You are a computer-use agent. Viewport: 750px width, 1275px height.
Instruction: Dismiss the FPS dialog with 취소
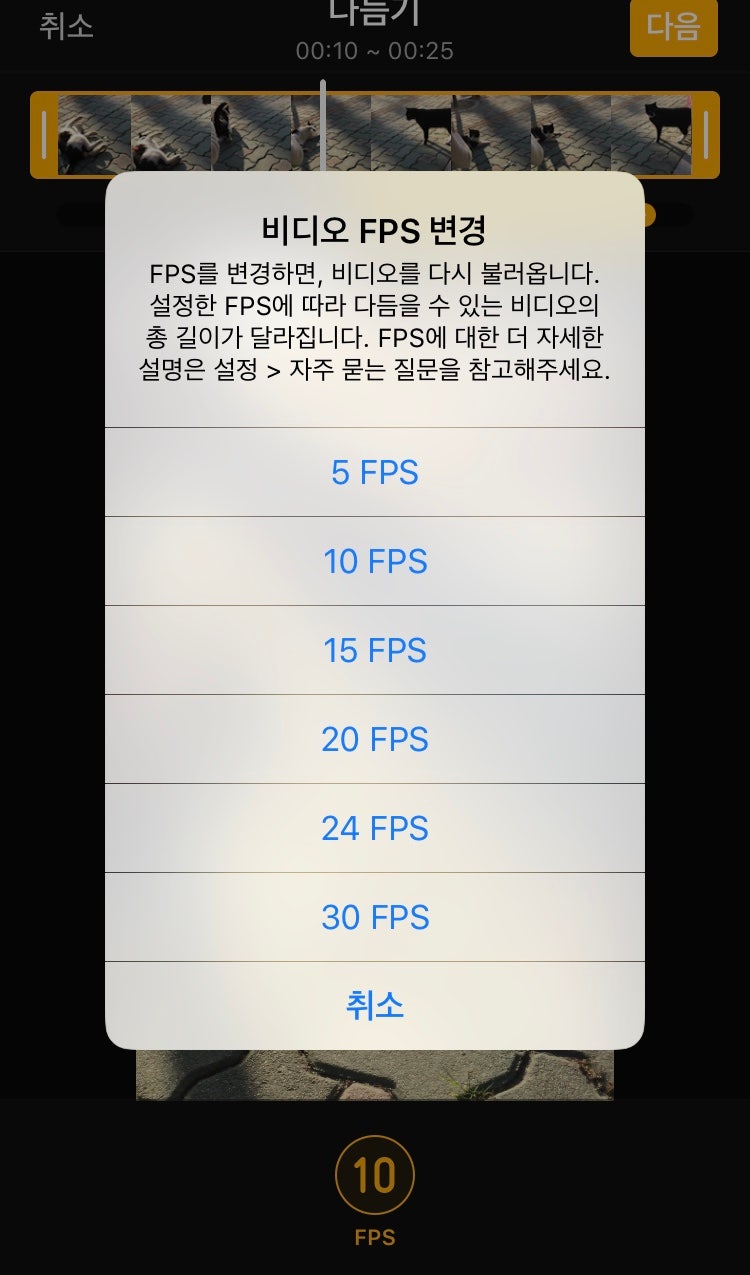[375, 1005]
